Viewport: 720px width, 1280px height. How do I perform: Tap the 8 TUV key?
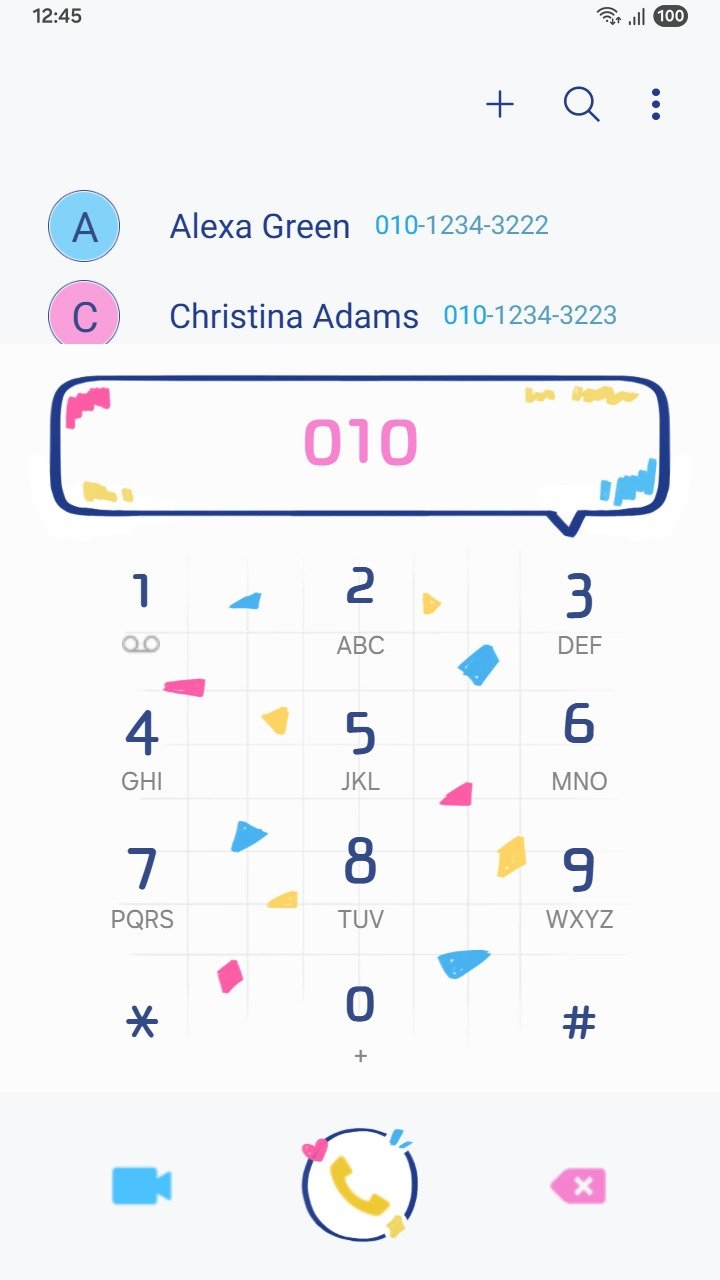(x=360, y=880)
